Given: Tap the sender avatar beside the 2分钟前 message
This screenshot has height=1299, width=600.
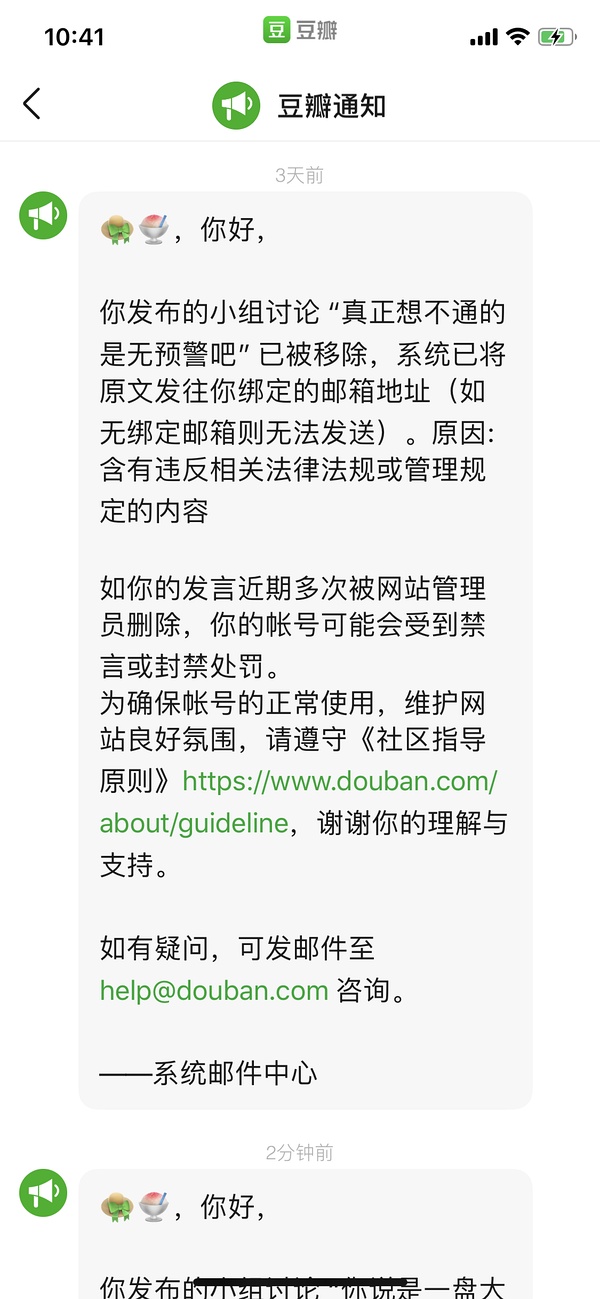Looking at the screenshot, I should (x=43, y=1193).
